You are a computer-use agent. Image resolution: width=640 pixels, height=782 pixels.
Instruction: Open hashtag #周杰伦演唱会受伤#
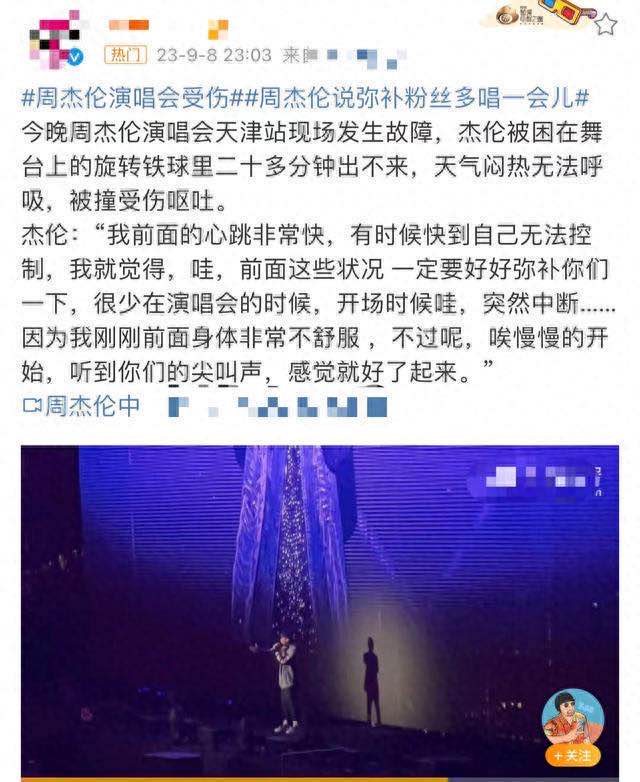coord(128,98)
